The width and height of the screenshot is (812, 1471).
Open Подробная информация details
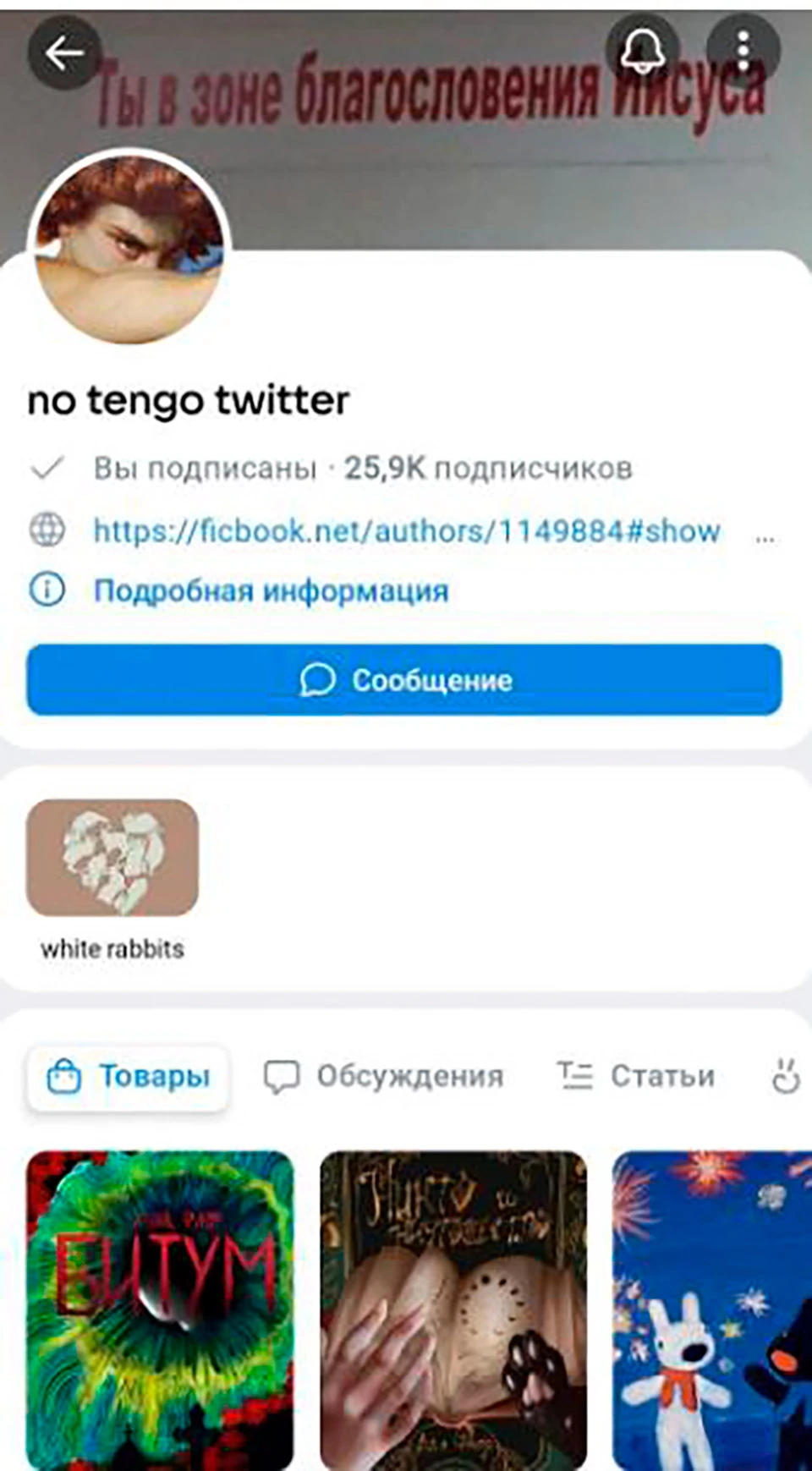point(270,590)
